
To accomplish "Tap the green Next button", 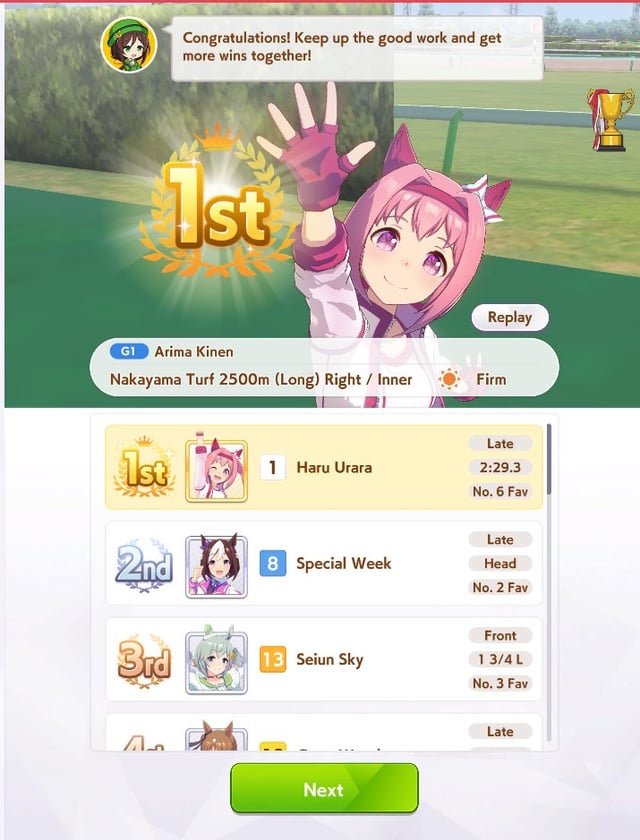I will pos(324,789).
